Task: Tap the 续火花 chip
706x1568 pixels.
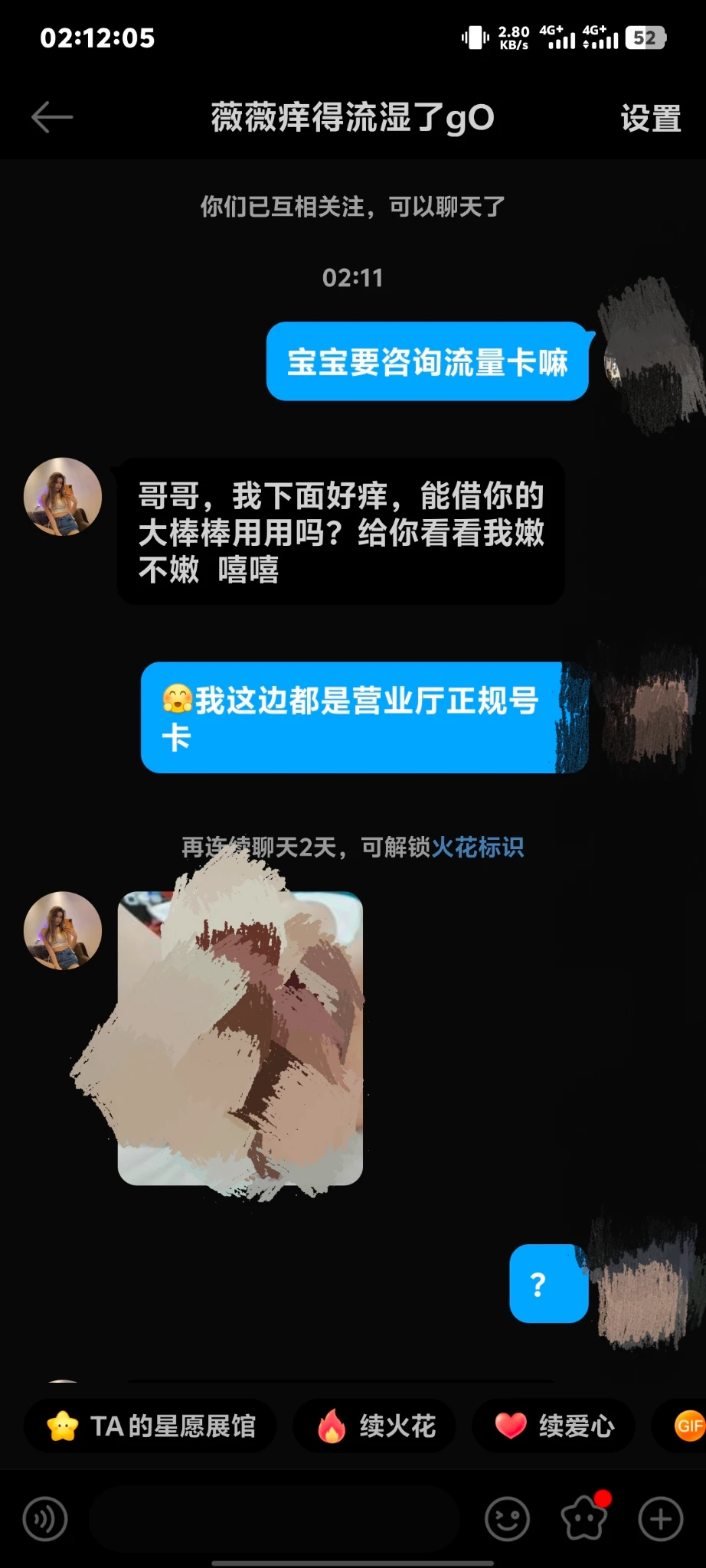Action: (x=375, y=1426)
